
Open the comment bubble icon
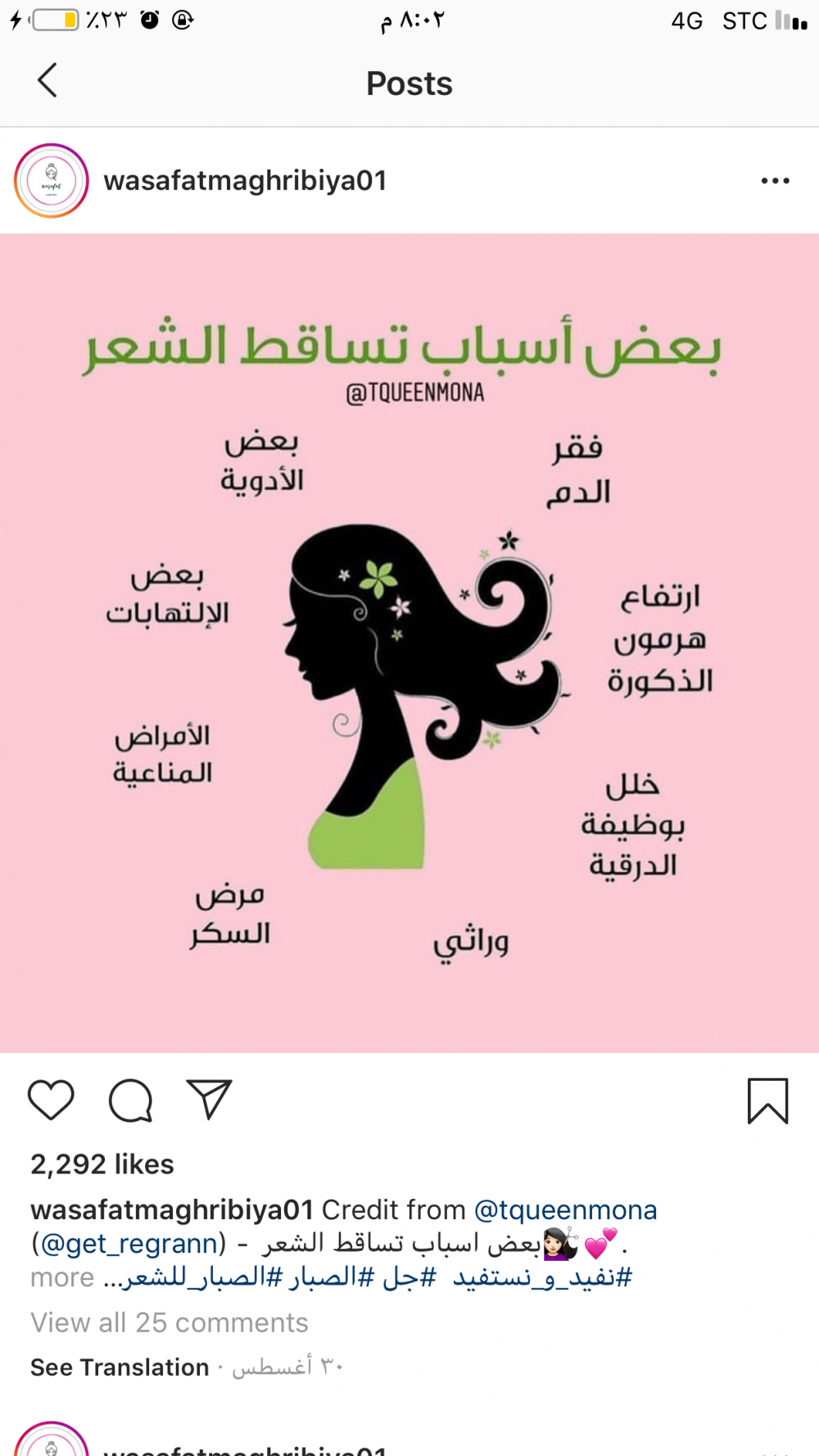tap(131, 1100)
